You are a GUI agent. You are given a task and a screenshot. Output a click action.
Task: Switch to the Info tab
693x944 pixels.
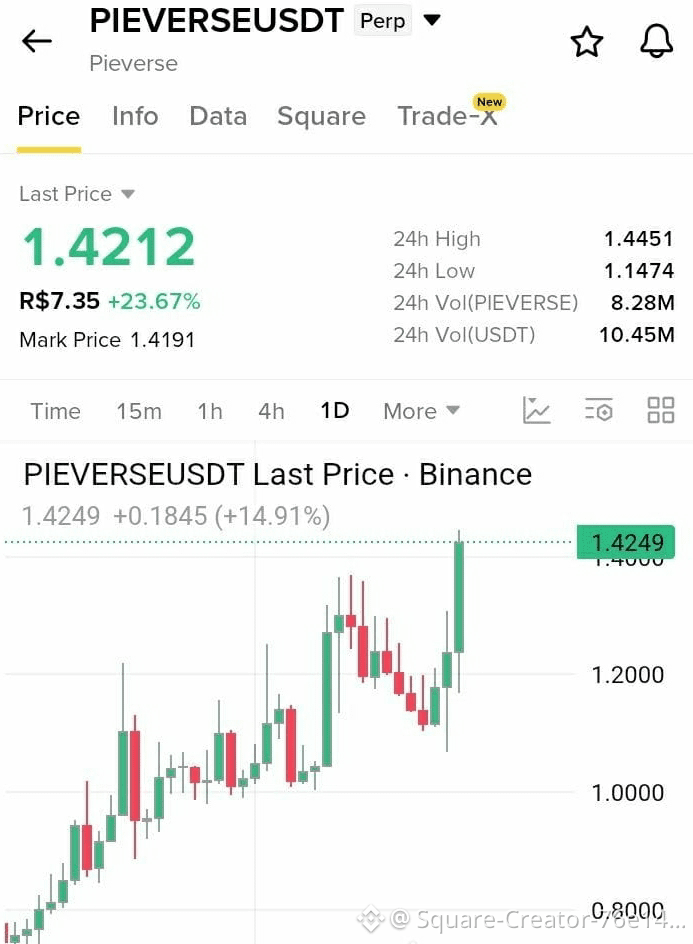point(135,116)
